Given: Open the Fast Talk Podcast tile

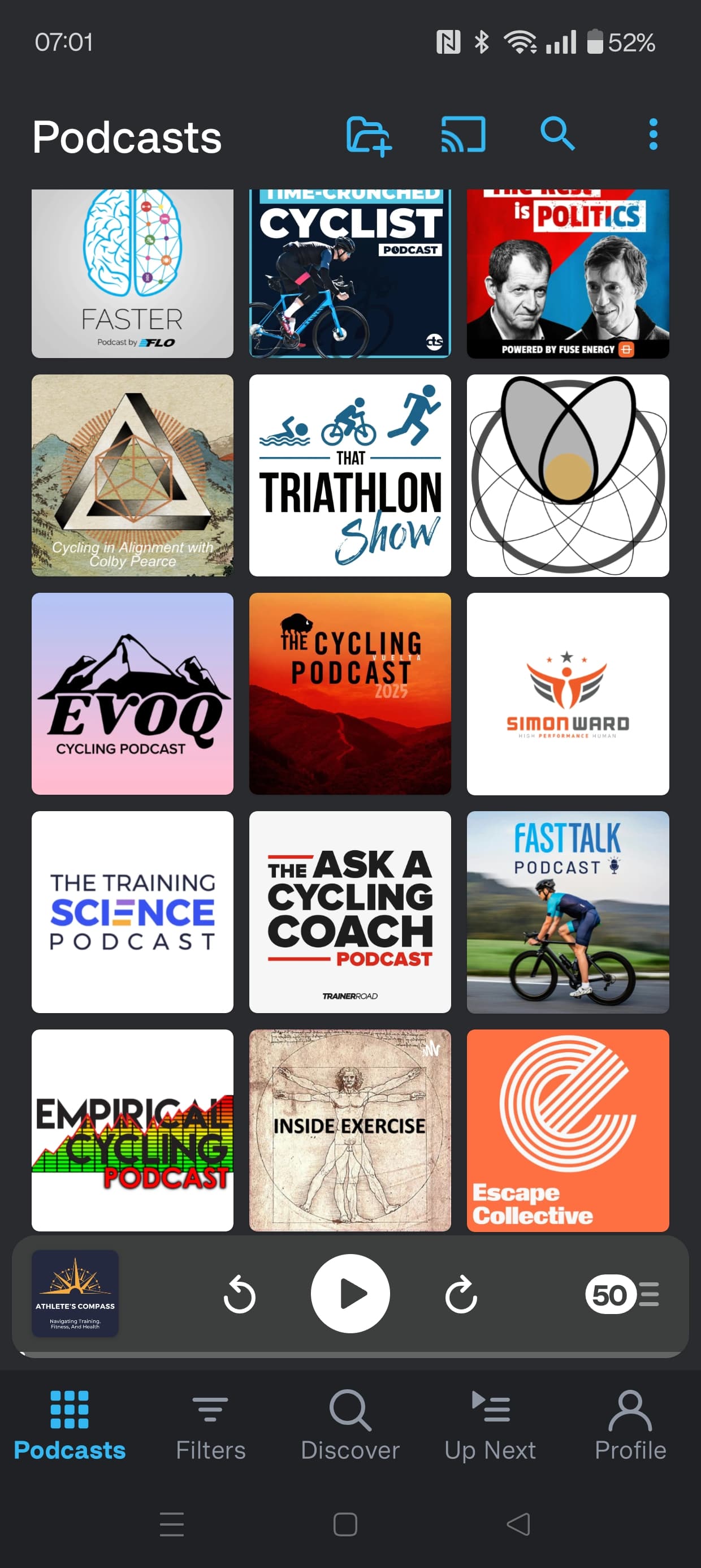Looking at the screenshot, I should pos(567,911).
